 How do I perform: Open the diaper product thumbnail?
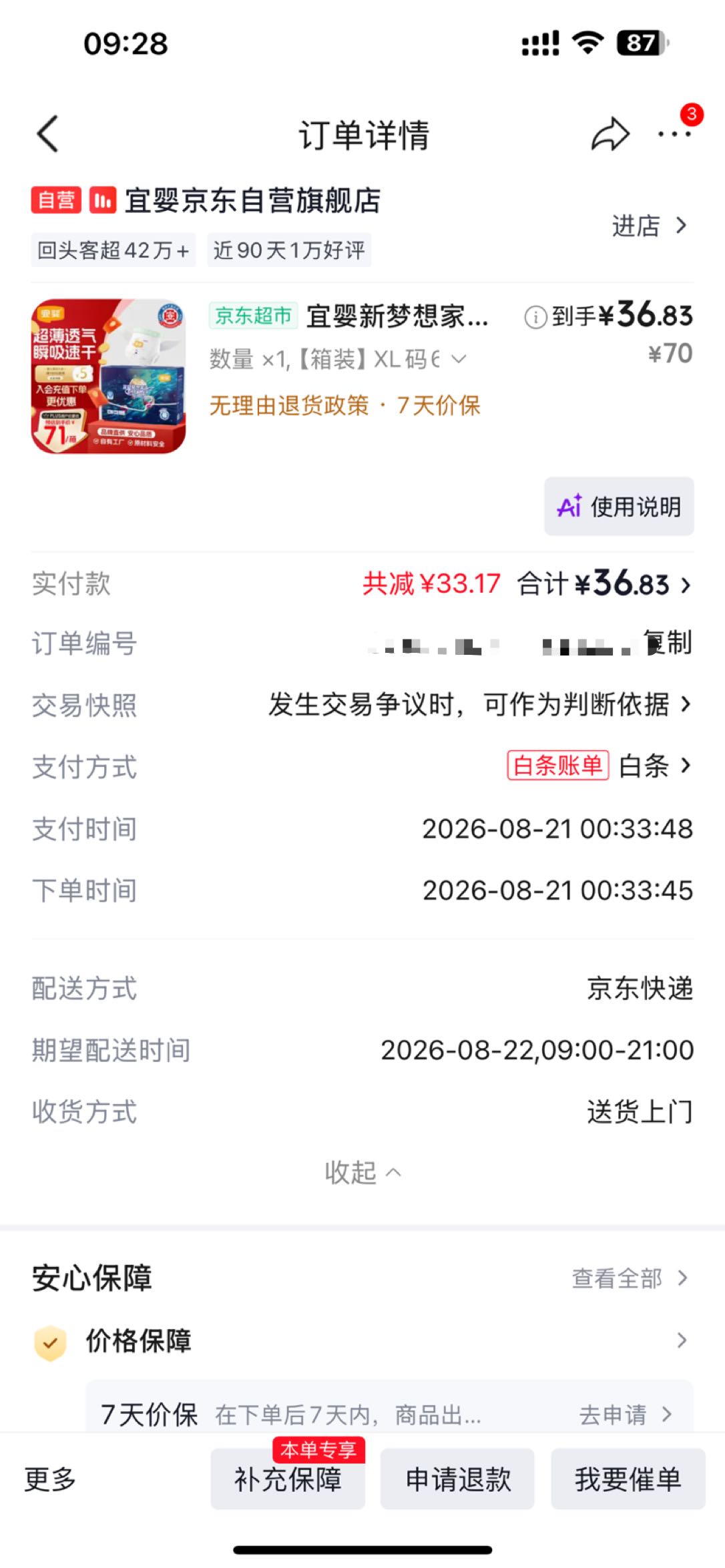click(108, 376)
